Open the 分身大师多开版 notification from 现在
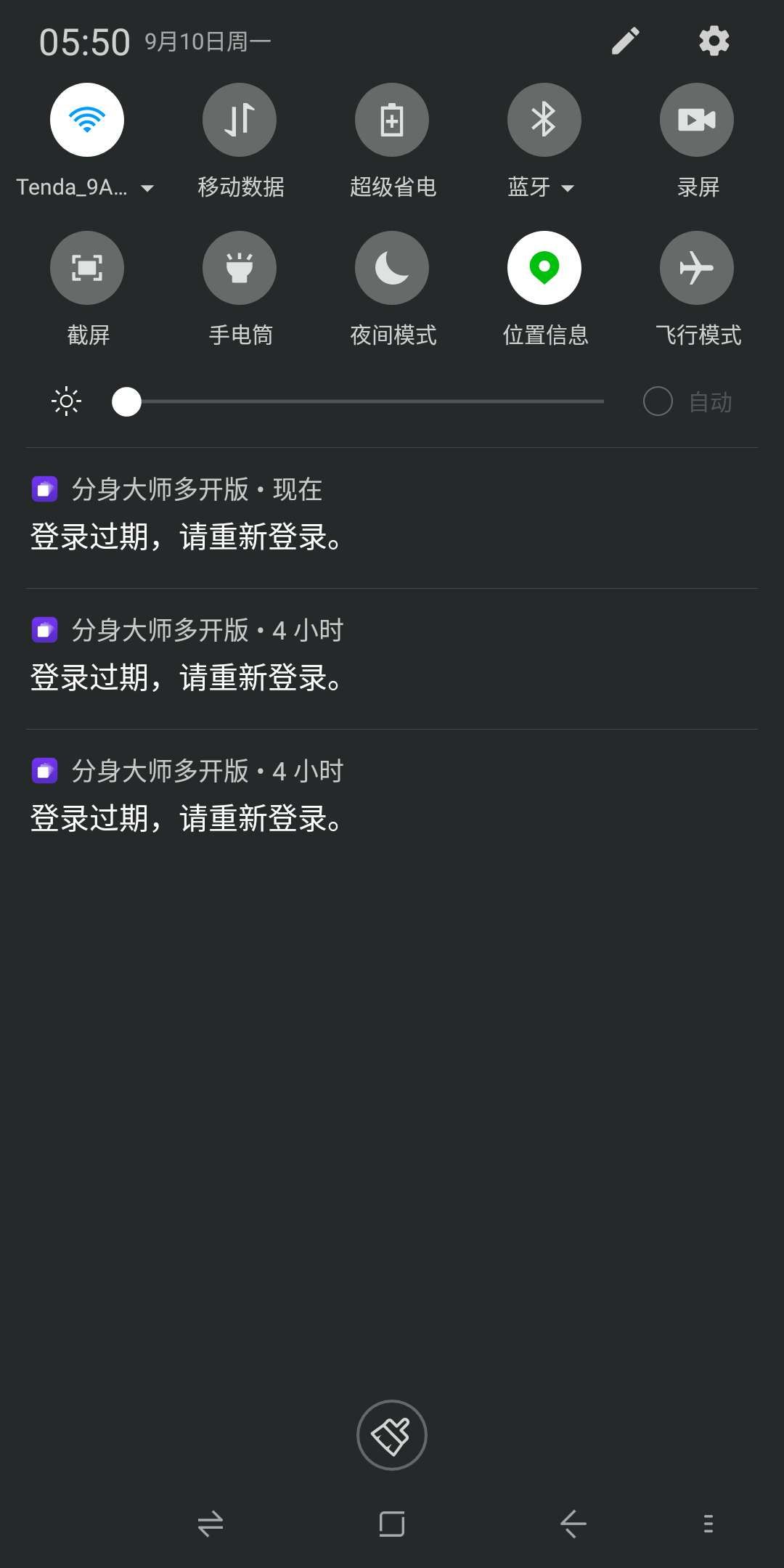The width and height of the screenshot is (784, 1568). tap(392, 518)
